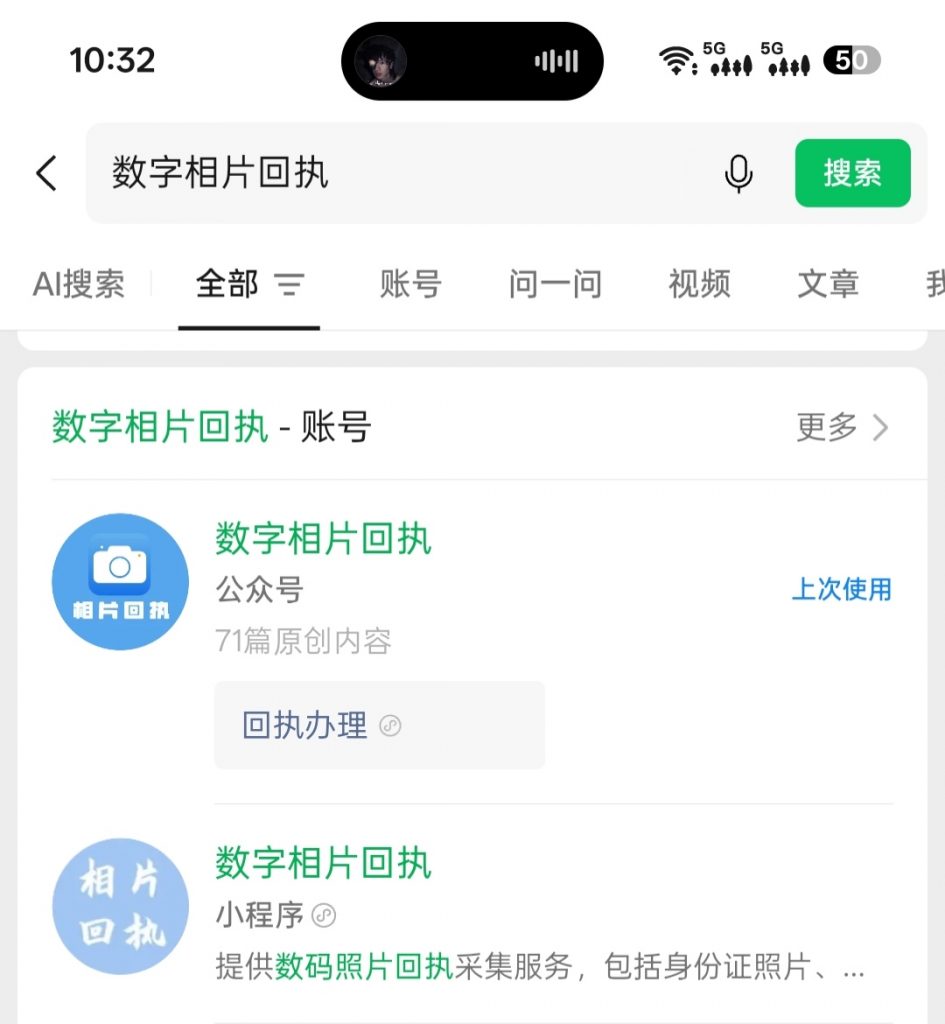Open the 上次使用 link
The height and width of the screenshot is (1024, 945).
click(841, 590)
